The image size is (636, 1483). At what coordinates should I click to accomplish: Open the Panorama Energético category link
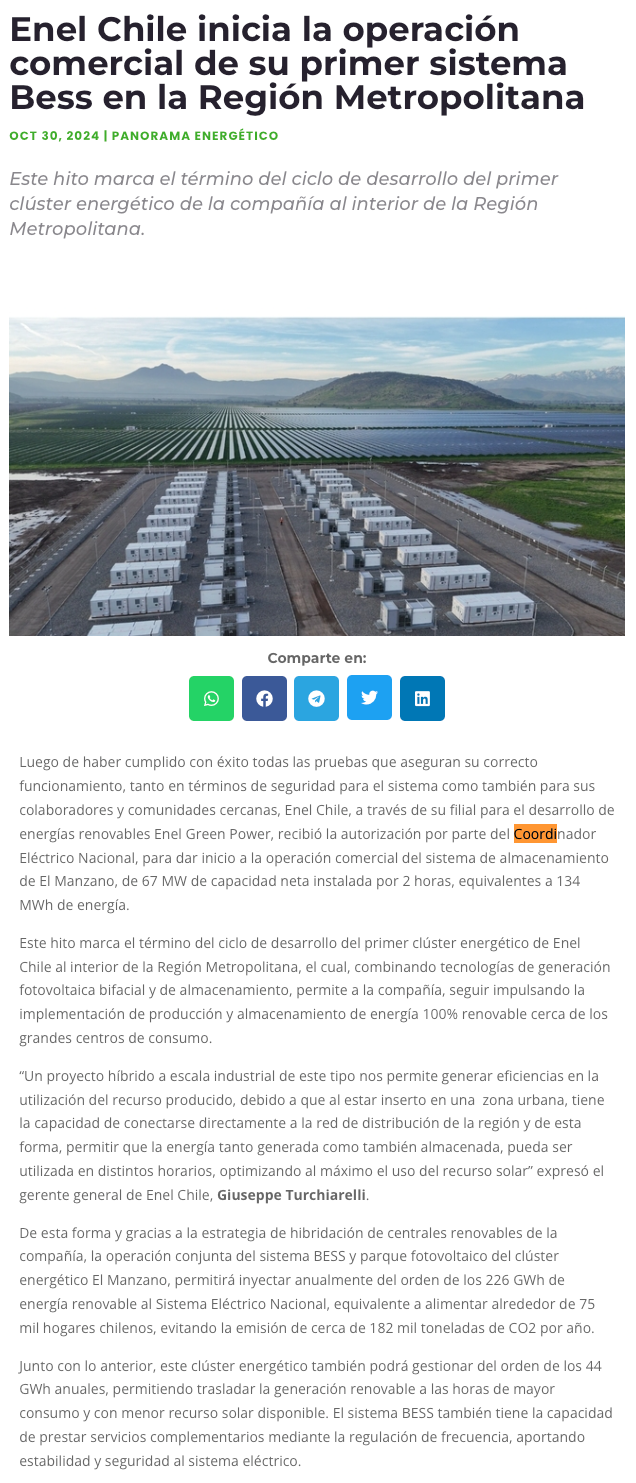[195, 136]
